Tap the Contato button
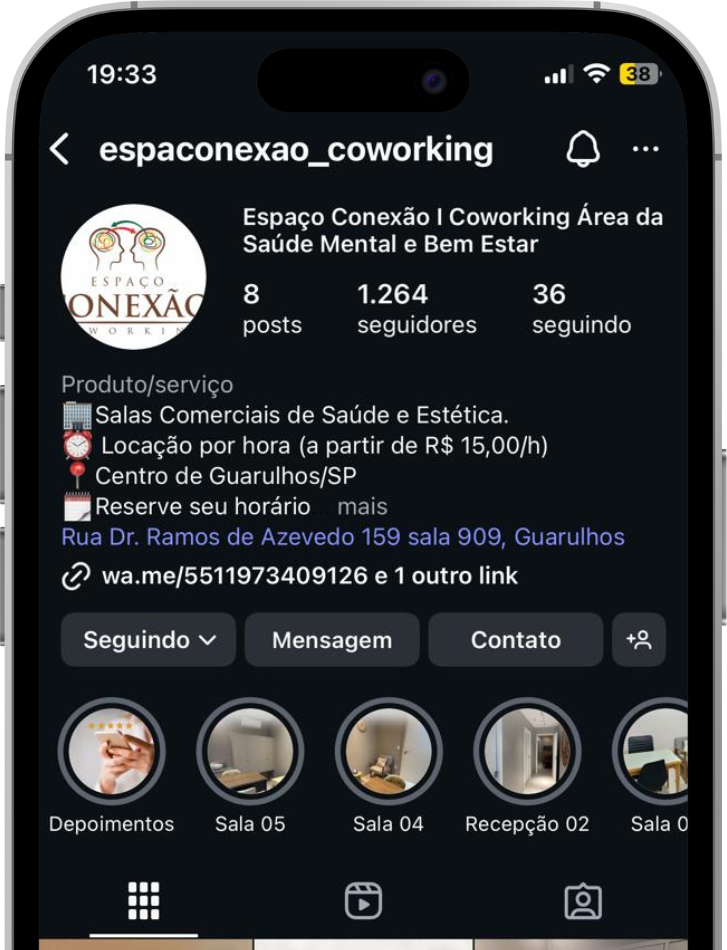 pos(515,640)
